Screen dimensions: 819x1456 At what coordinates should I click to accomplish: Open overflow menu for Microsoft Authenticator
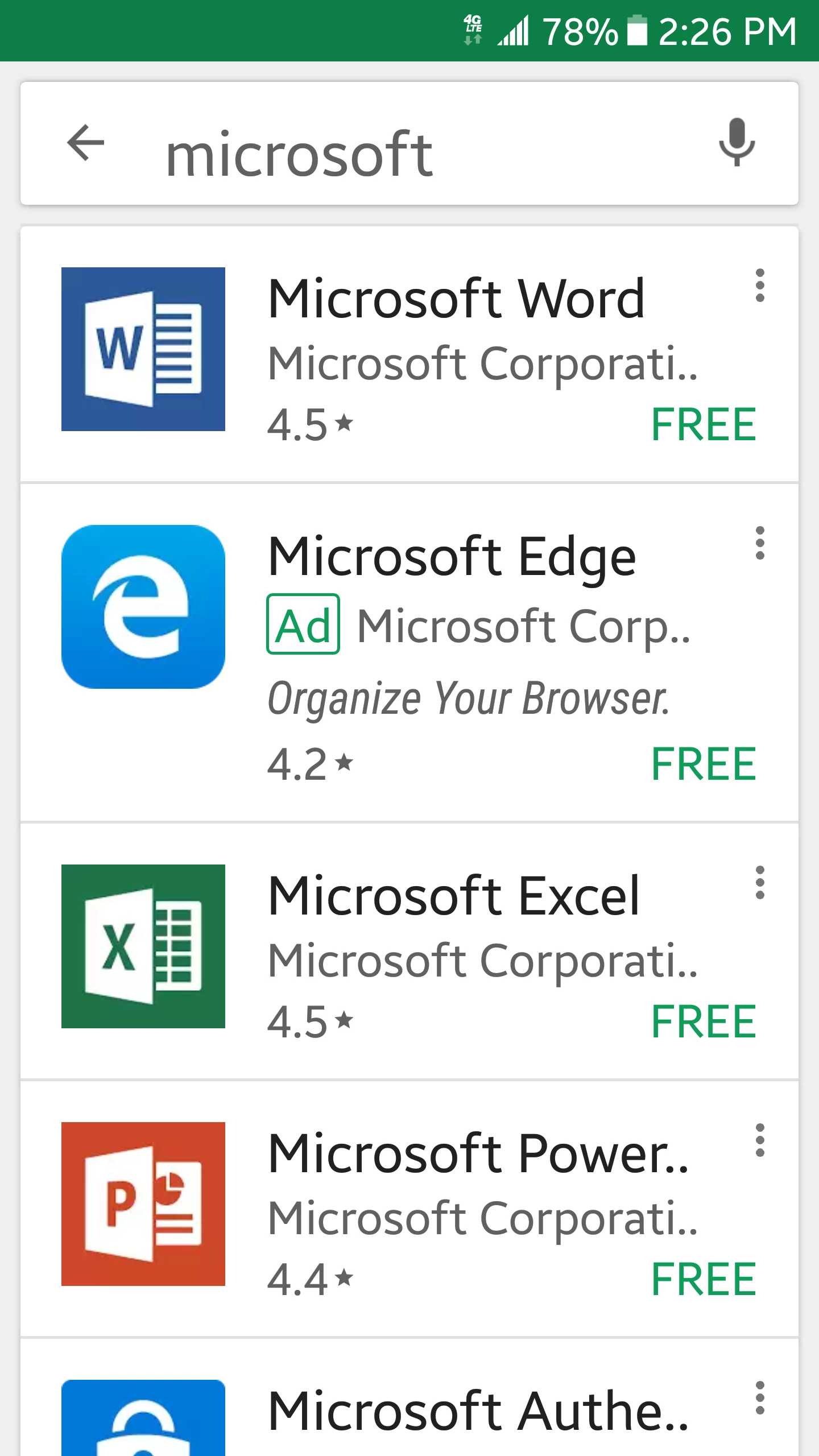coord(760,1398)
